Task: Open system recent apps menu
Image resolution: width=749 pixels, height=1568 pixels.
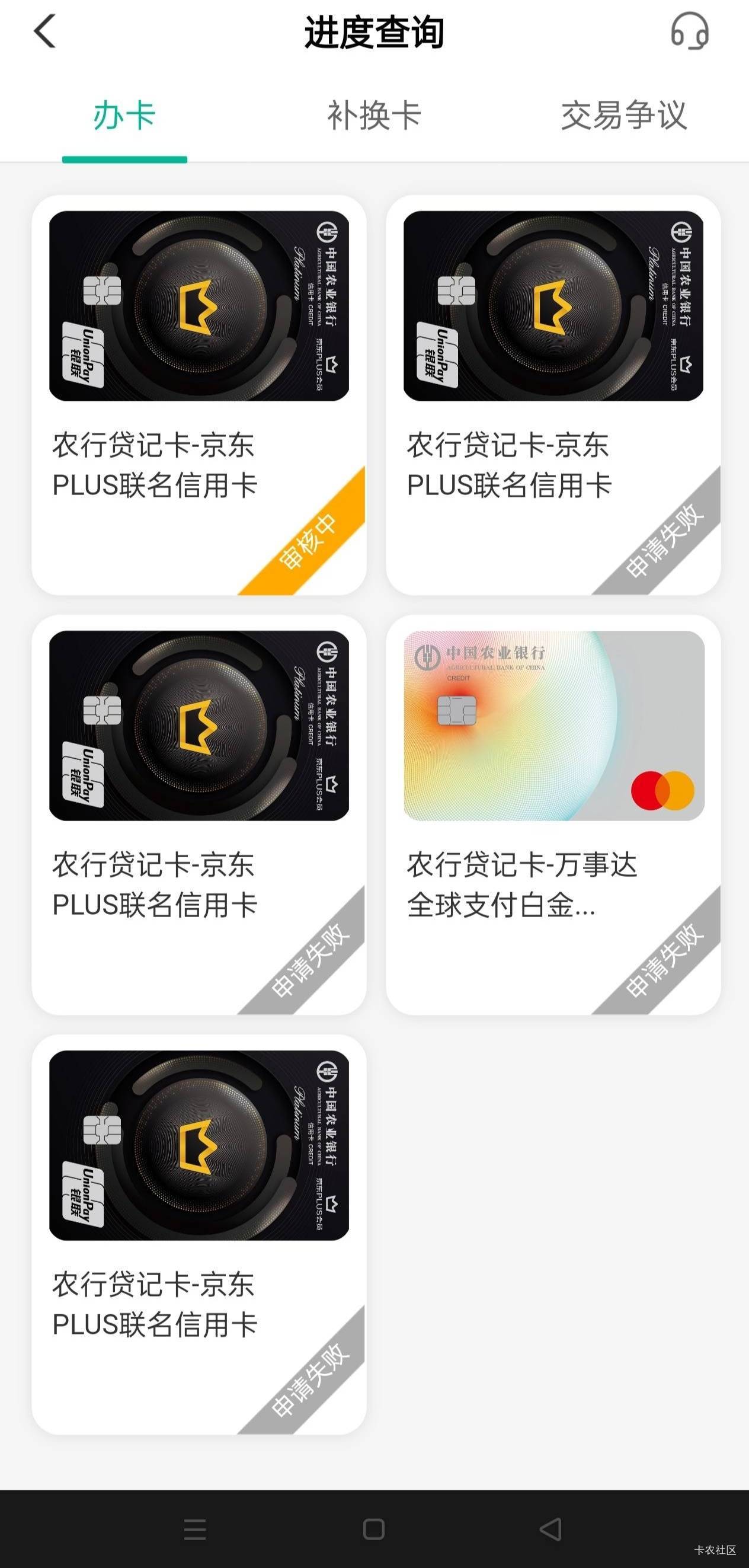Action: tap(195, 1528)
